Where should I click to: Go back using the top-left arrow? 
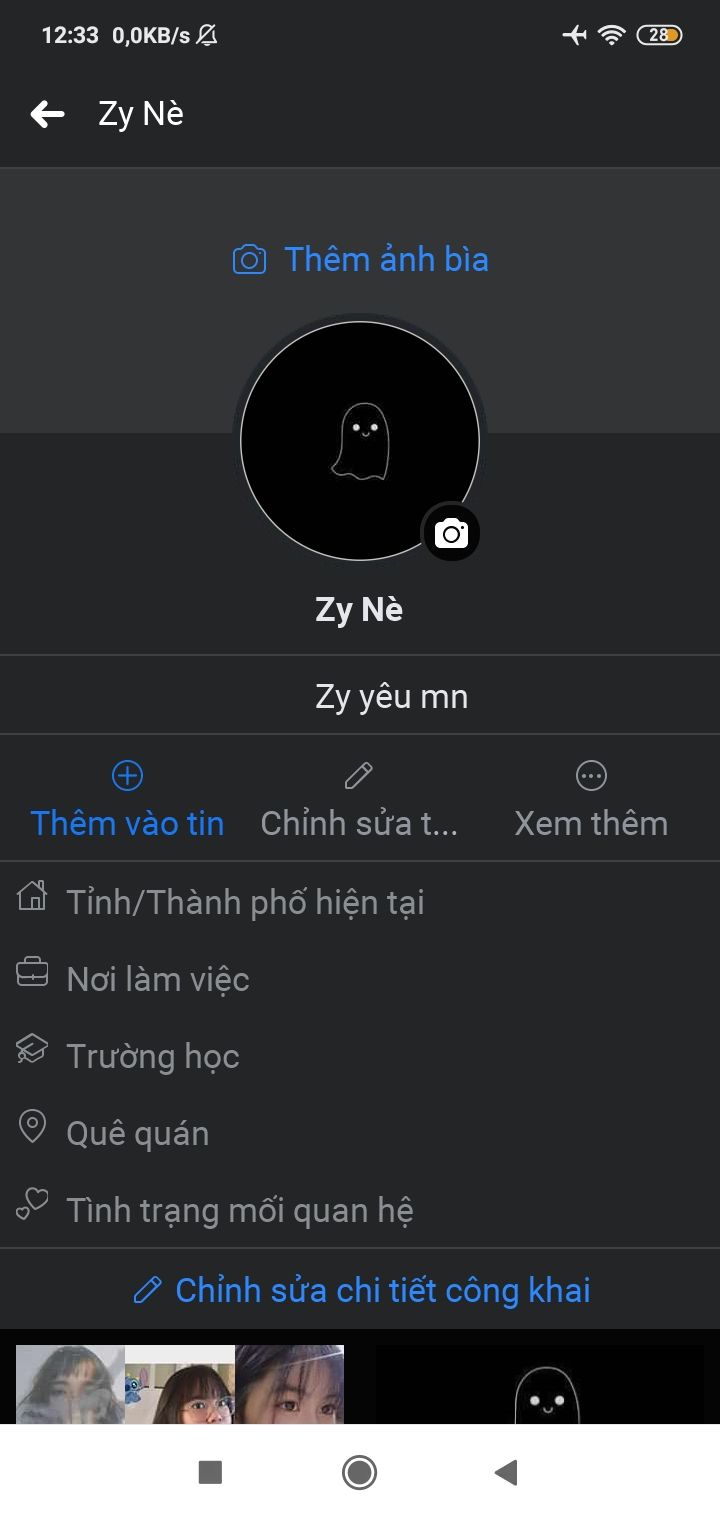coord(47,114)
